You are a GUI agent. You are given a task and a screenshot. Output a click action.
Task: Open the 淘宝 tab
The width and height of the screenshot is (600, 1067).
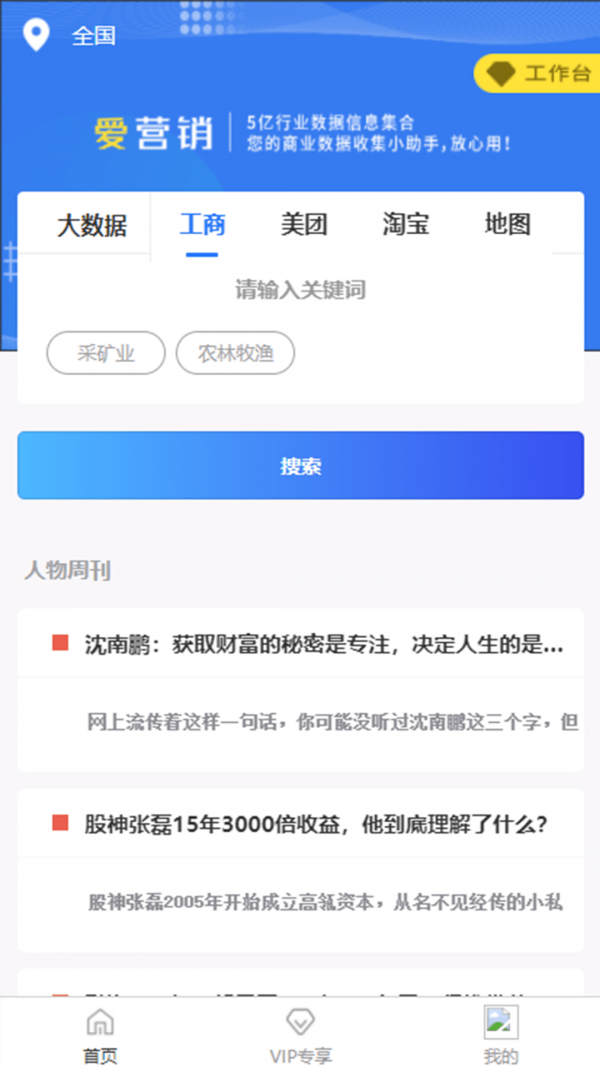[405, 225]
